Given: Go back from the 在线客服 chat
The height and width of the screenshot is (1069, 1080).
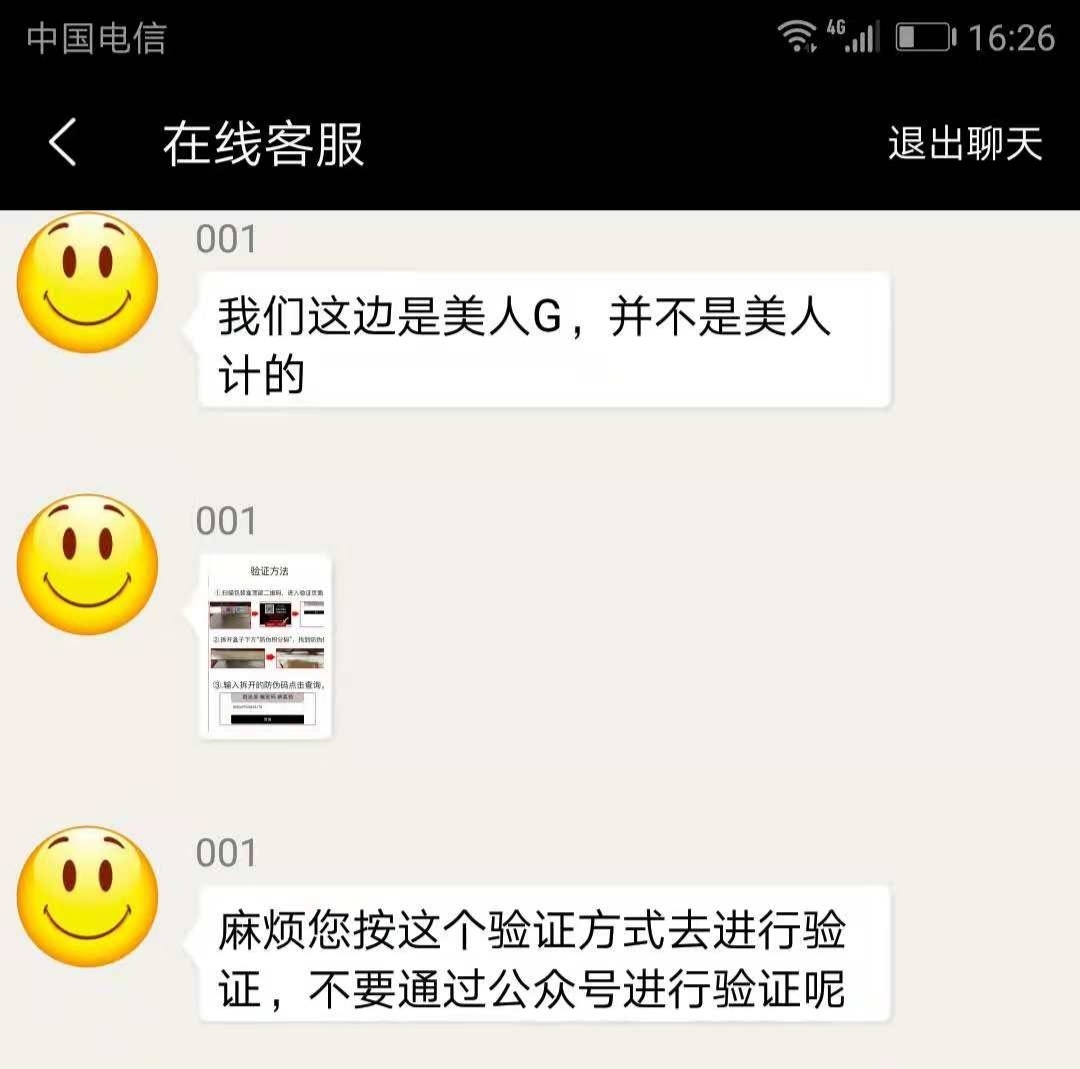Looking at the screenshot, I should (x=62, y=143).
